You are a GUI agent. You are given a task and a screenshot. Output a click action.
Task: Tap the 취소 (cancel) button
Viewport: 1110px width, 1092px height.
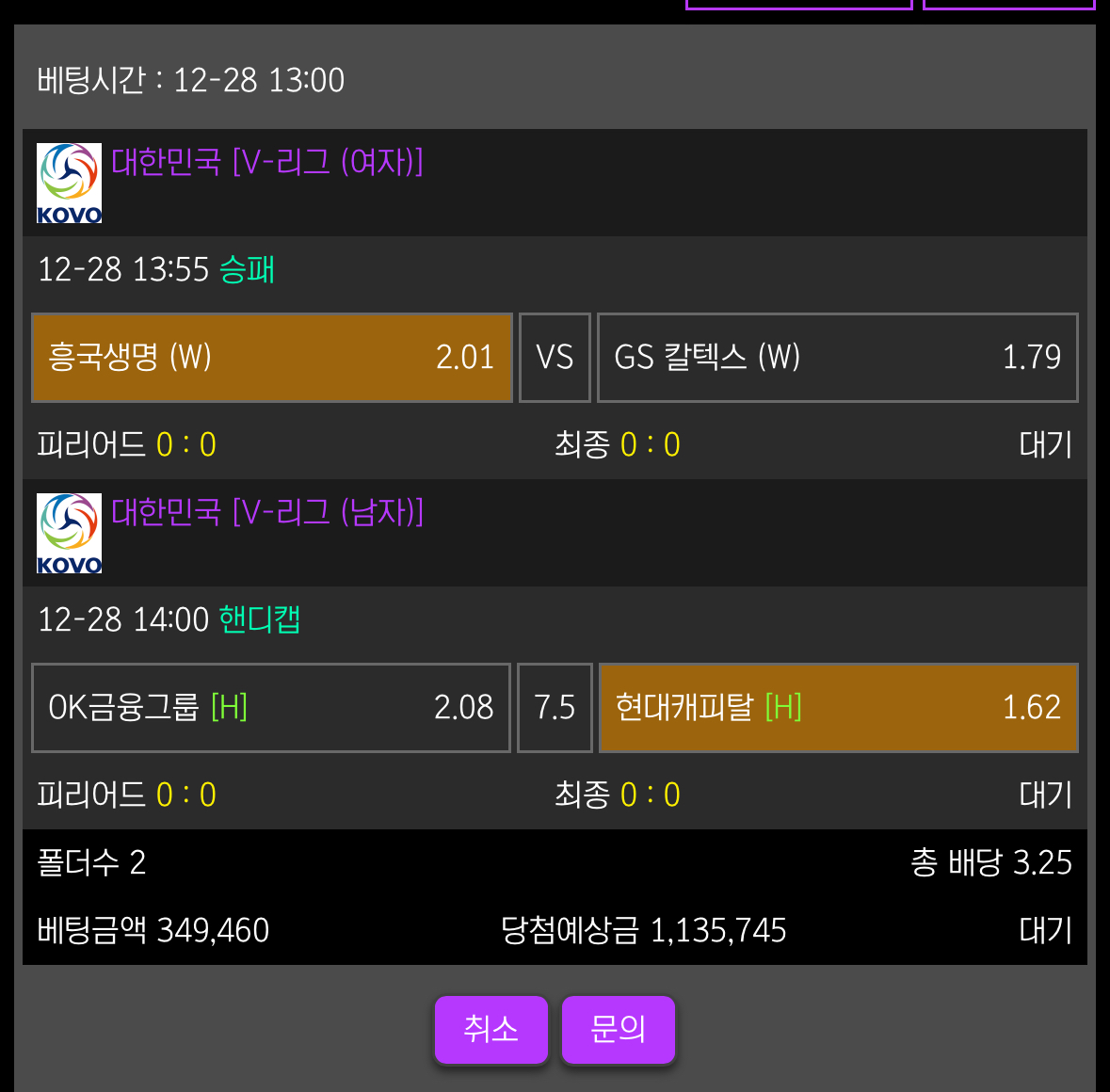pos(491,1029)
